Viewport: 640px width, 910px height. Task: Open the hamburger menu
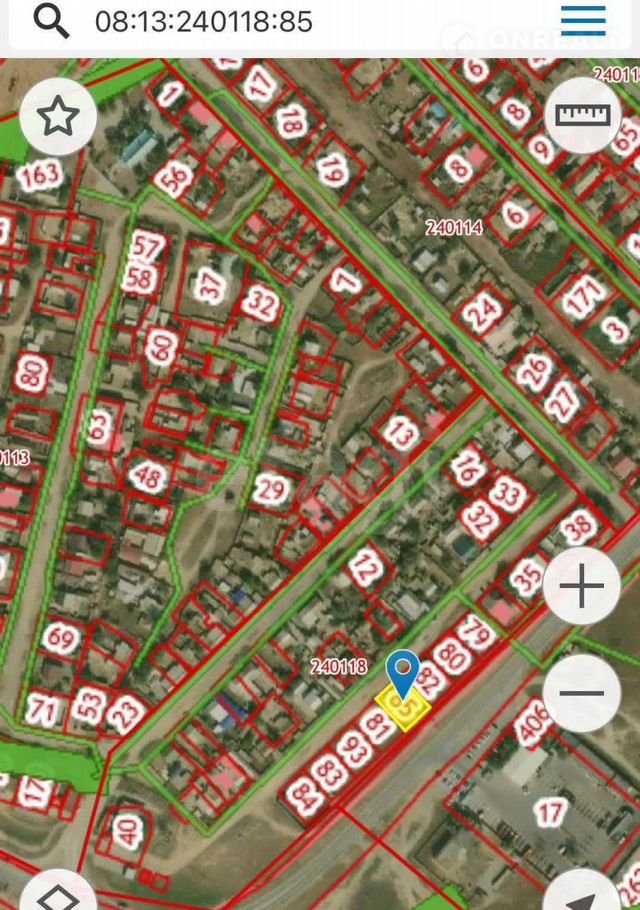coord(583,20)
